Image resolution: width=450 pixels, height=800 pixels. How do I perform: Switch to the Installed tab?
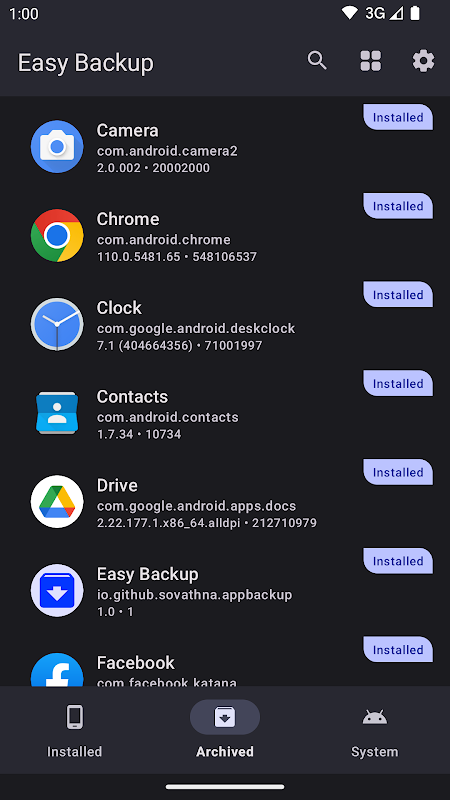click(x=74, y=730)
